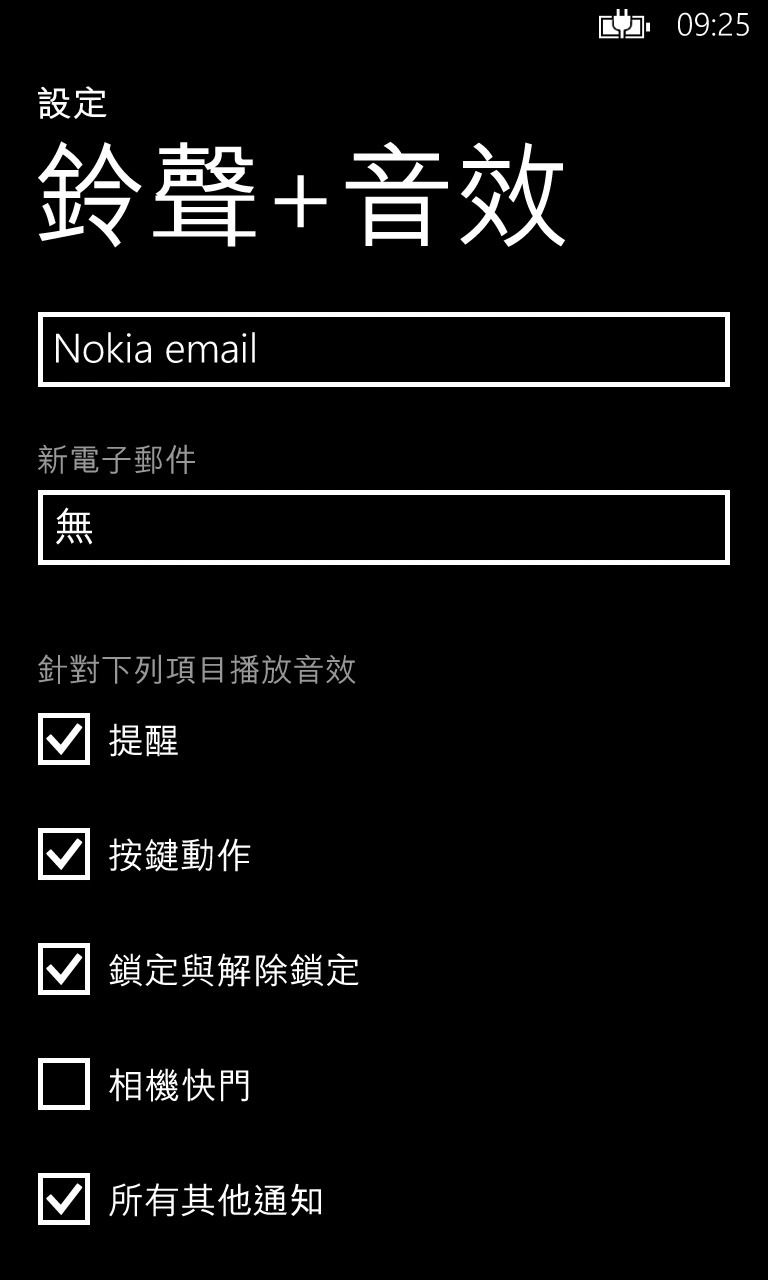The width and height of the screenshot is (768, 1280).
Task: Uncheck the 提醒 checkbox
Action: pyautogui.click(x=64, y=739)
